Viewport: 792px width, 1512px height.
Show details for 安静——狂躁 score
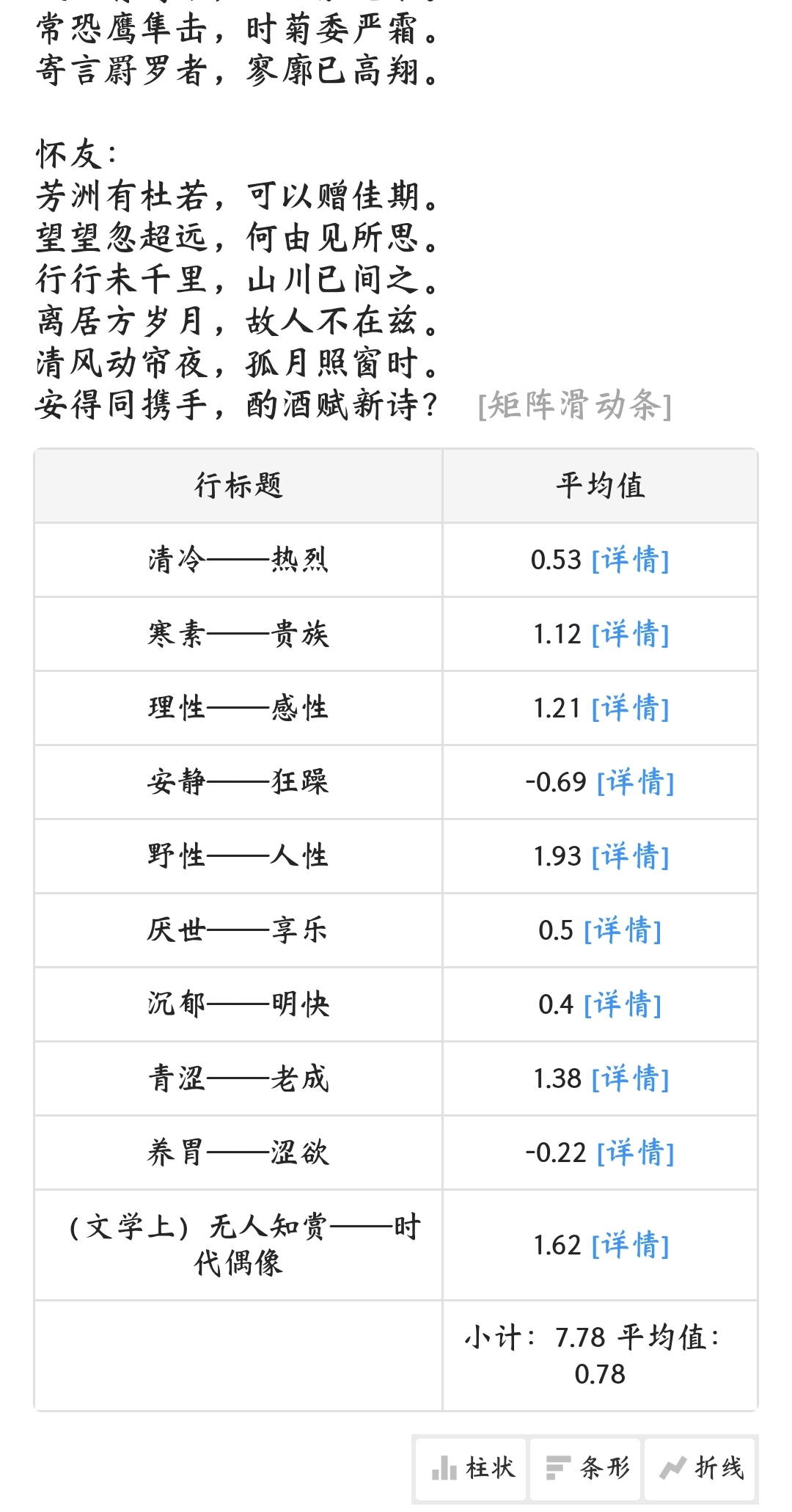635,783
